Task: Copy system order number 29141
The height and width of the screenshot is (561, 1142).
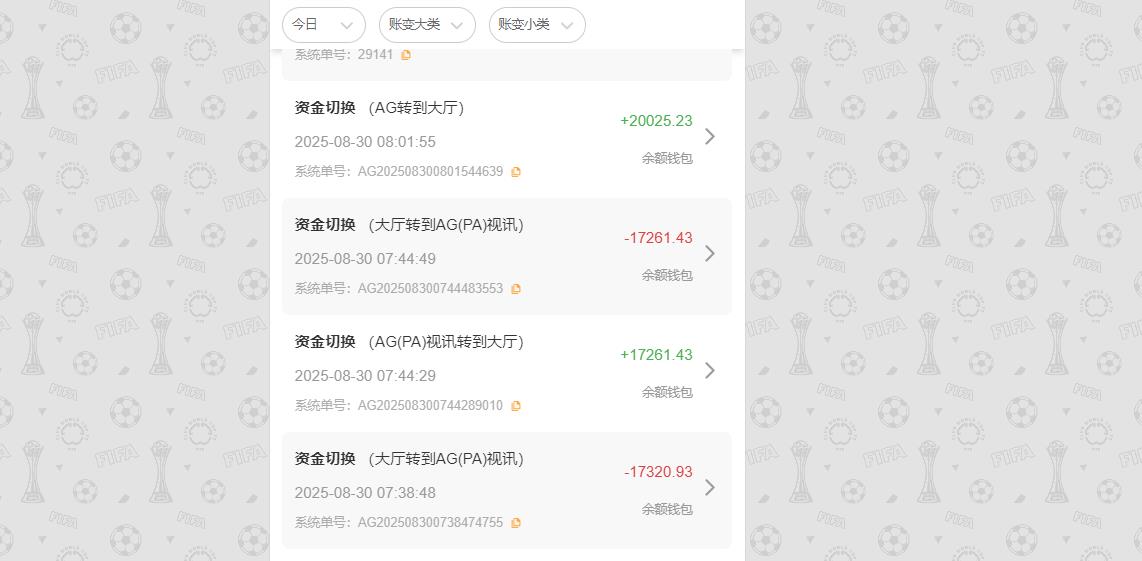Action: (406, 55)
